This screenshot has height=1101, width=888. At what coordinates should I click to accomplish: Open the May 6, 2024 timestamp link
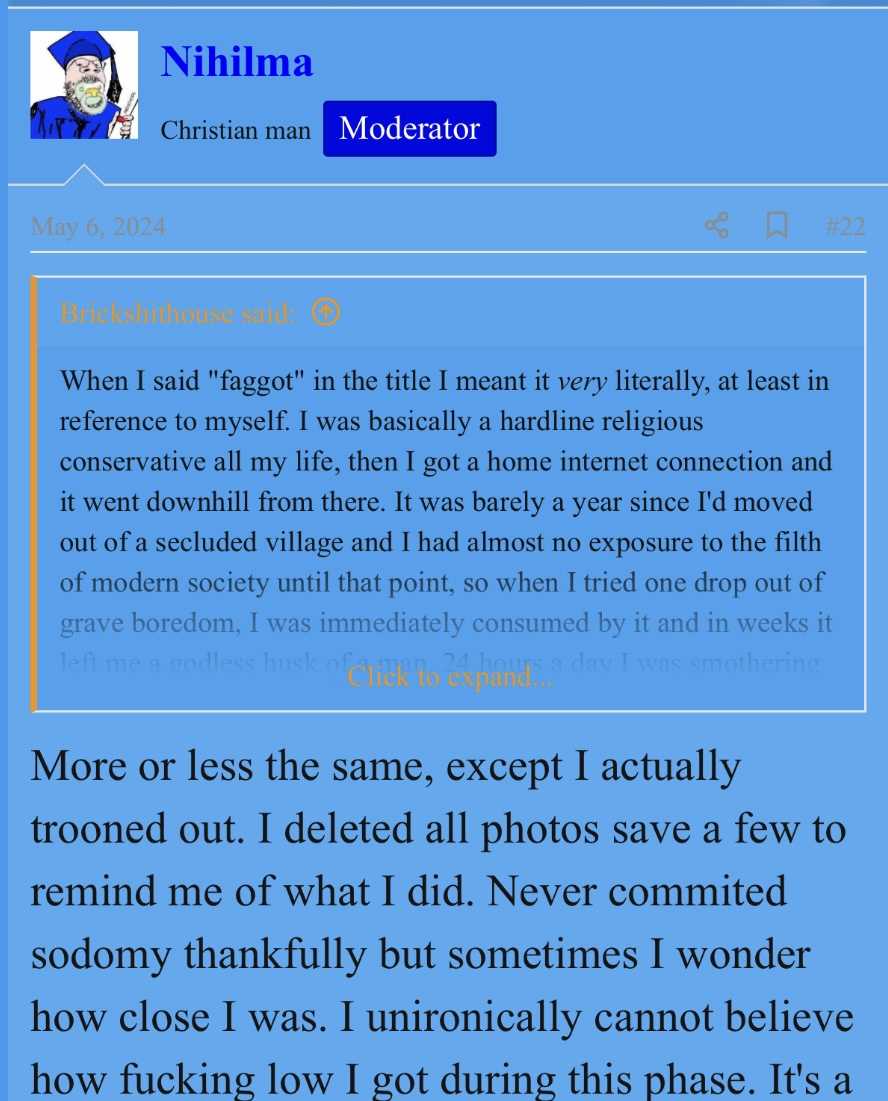click(98, 227)
